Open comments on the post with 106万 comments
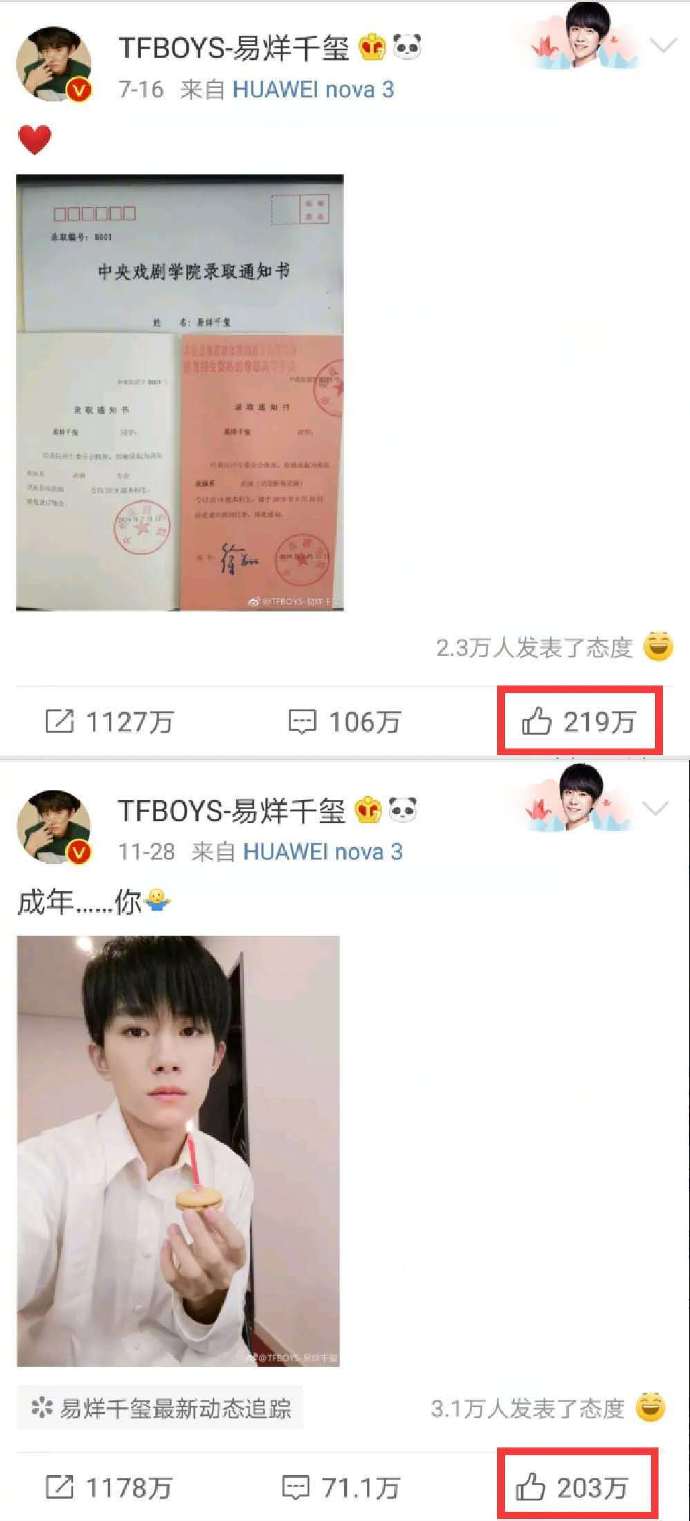 click(344, 722)
